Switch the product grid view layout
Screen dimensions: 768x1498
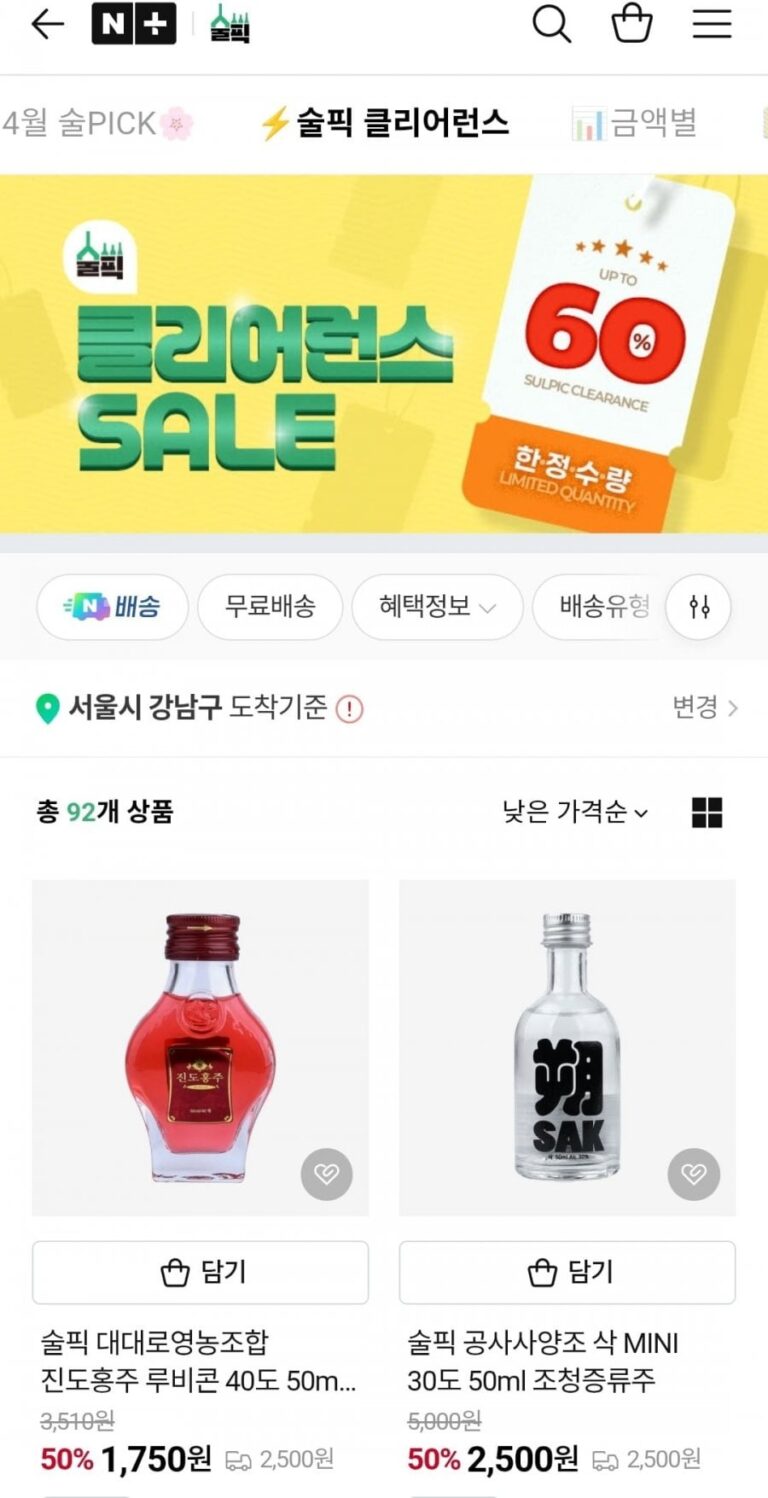click(x=707, y=813)
